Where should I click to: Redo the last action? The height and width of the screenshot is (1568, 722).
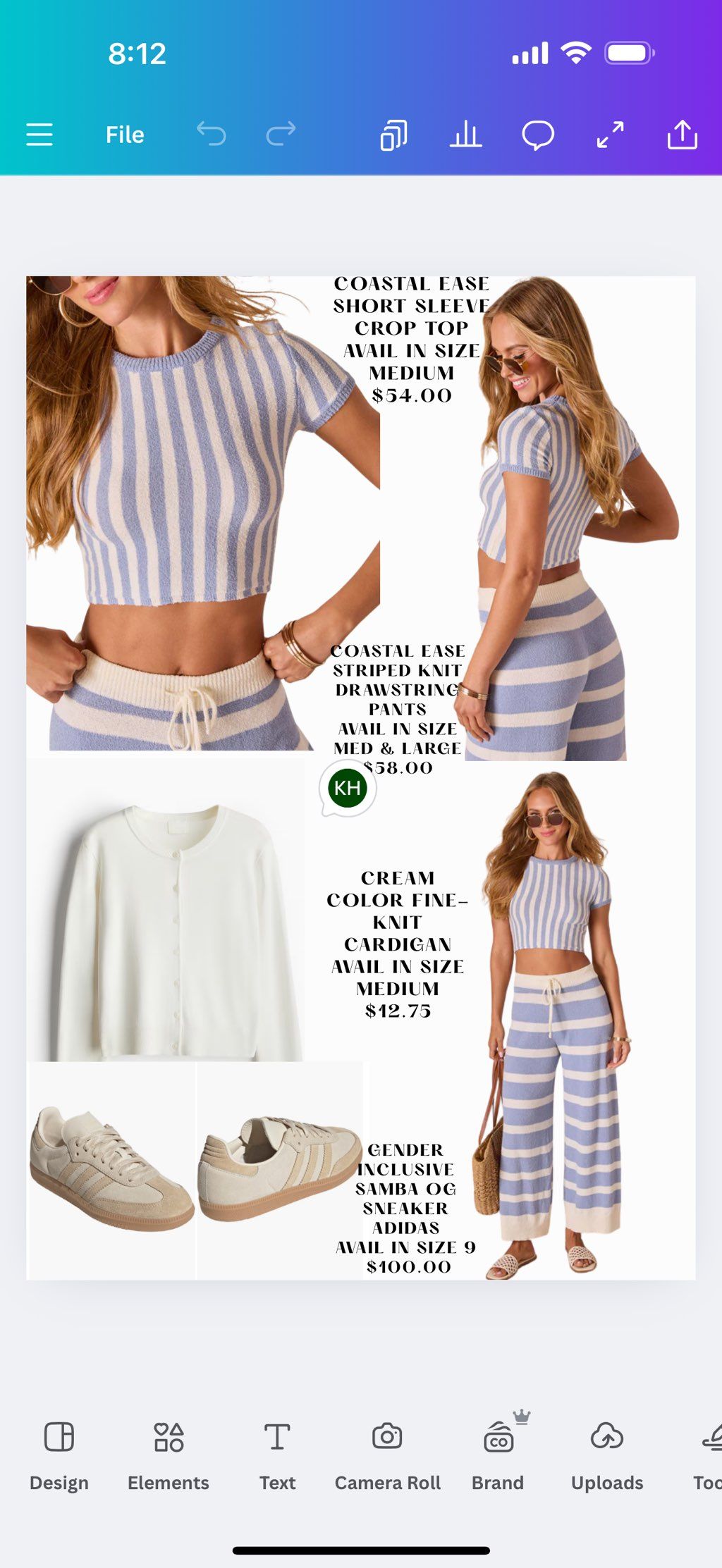(281, 133)
